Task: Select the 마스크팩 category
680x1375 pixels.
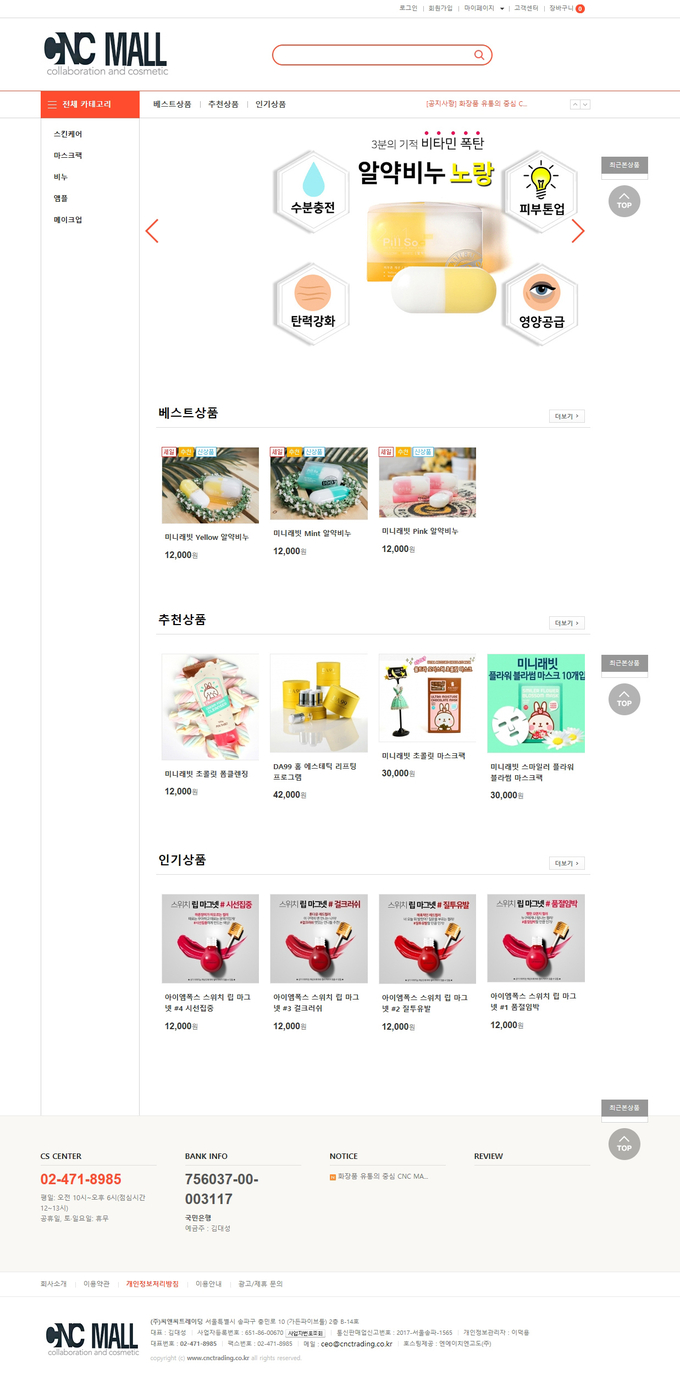Action: click(68, 155)
